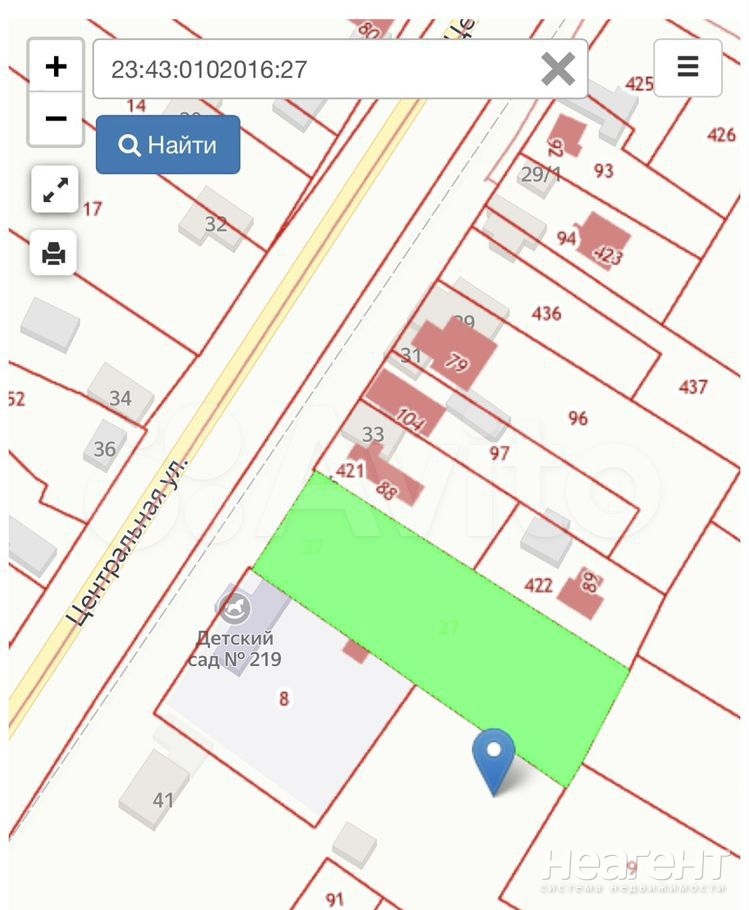
Task: Zoom out with the minus button
Action: tap(56, 119)
